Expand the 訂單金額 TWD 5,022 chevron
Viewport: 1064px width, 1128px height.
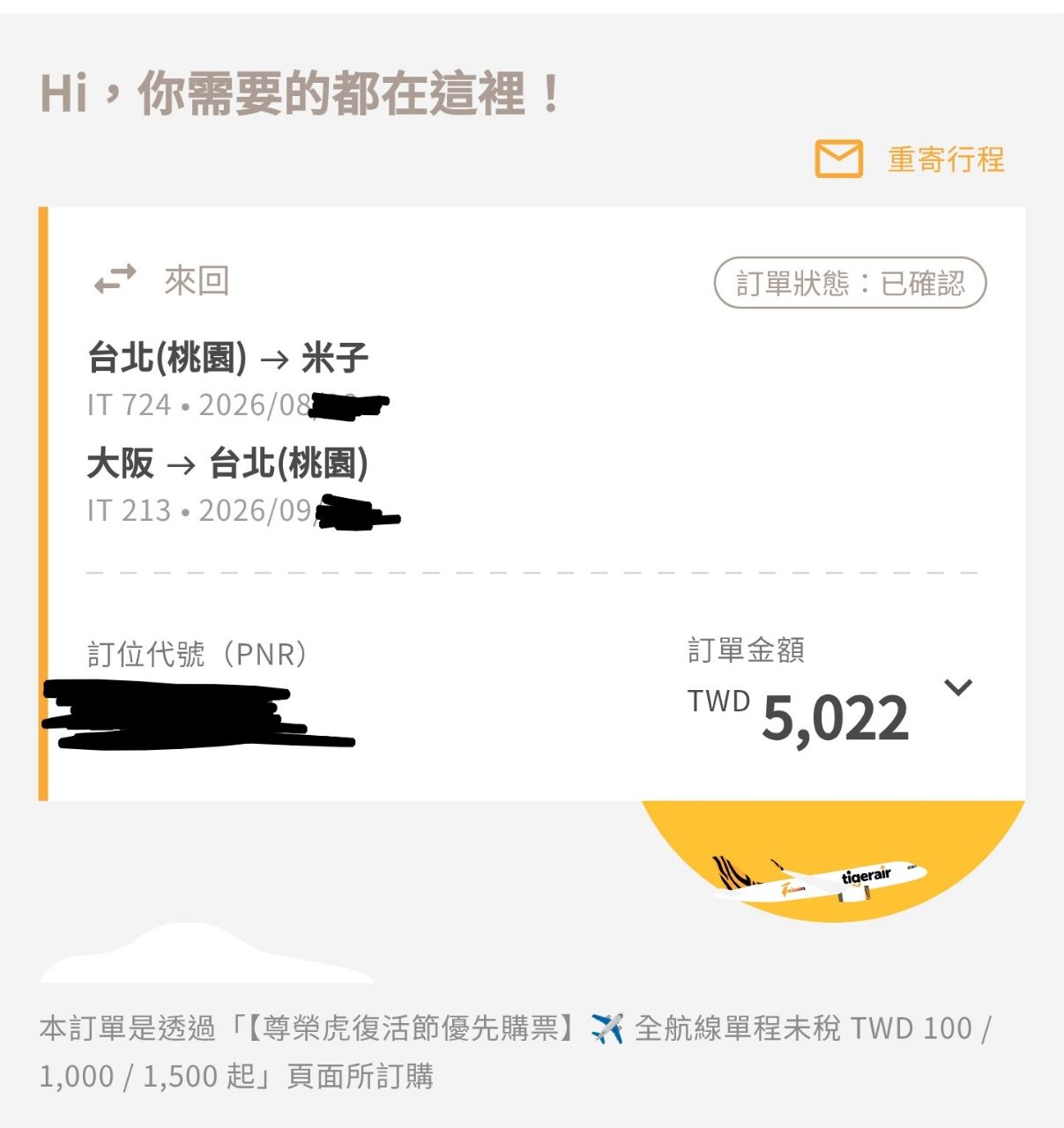(x=957, y=687)
